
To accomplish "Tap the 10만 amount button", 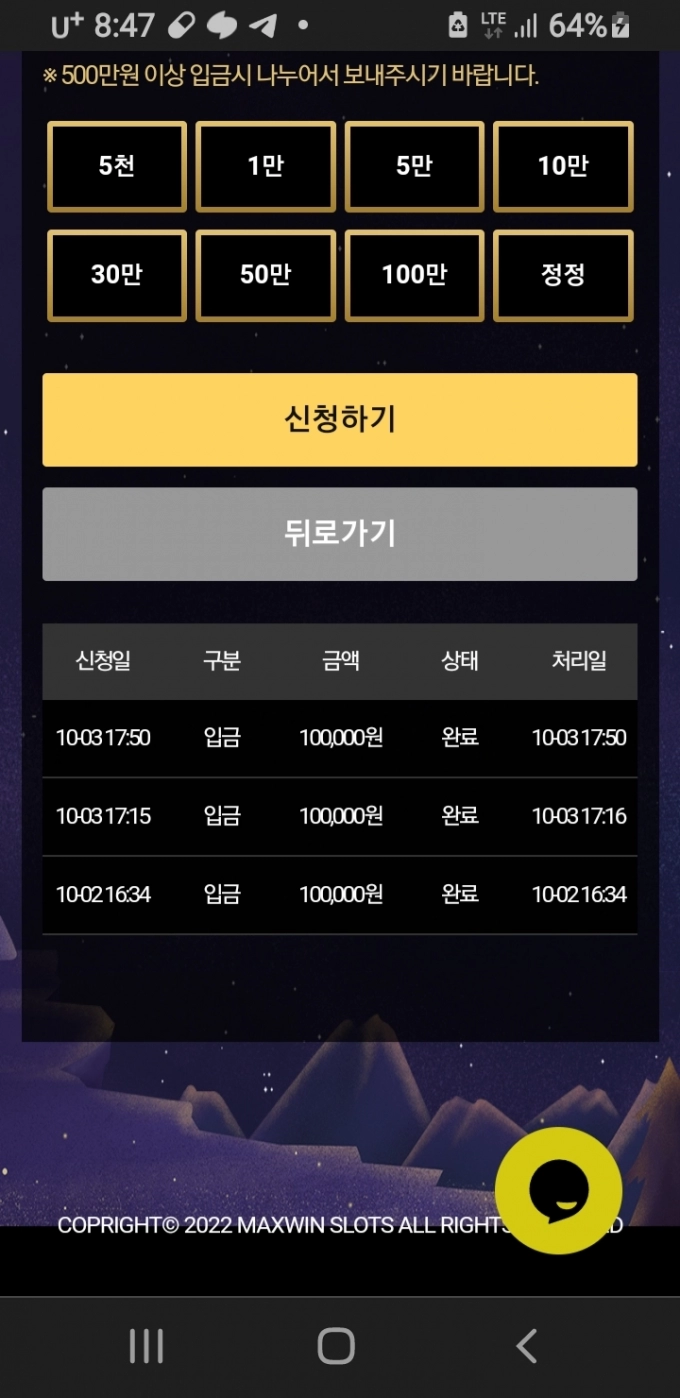I will (563, 167).
